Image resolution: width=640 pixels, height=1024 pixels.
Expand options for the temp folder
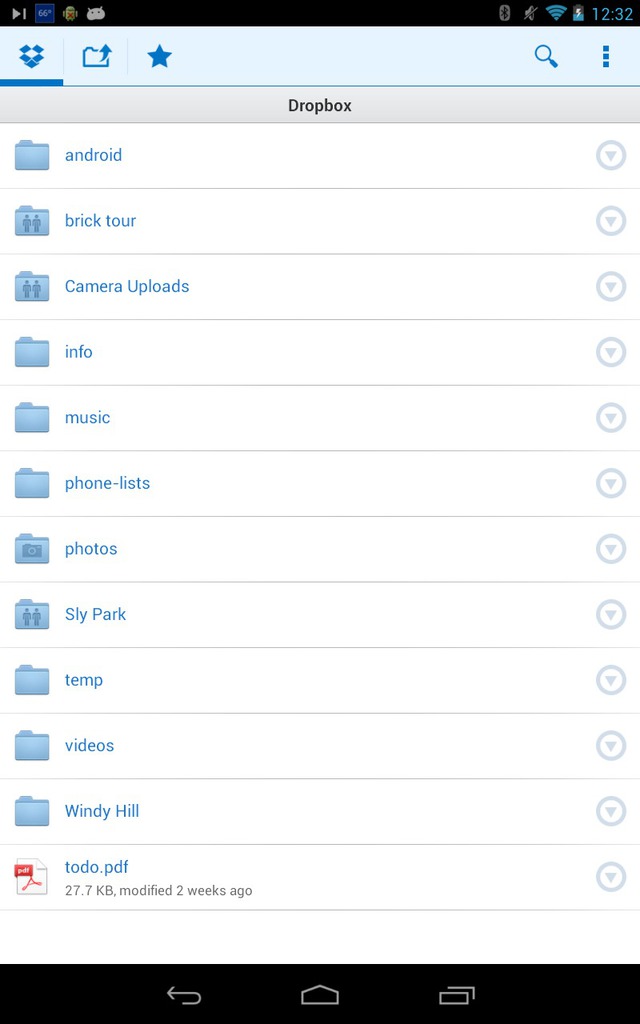tap(611, 680)
